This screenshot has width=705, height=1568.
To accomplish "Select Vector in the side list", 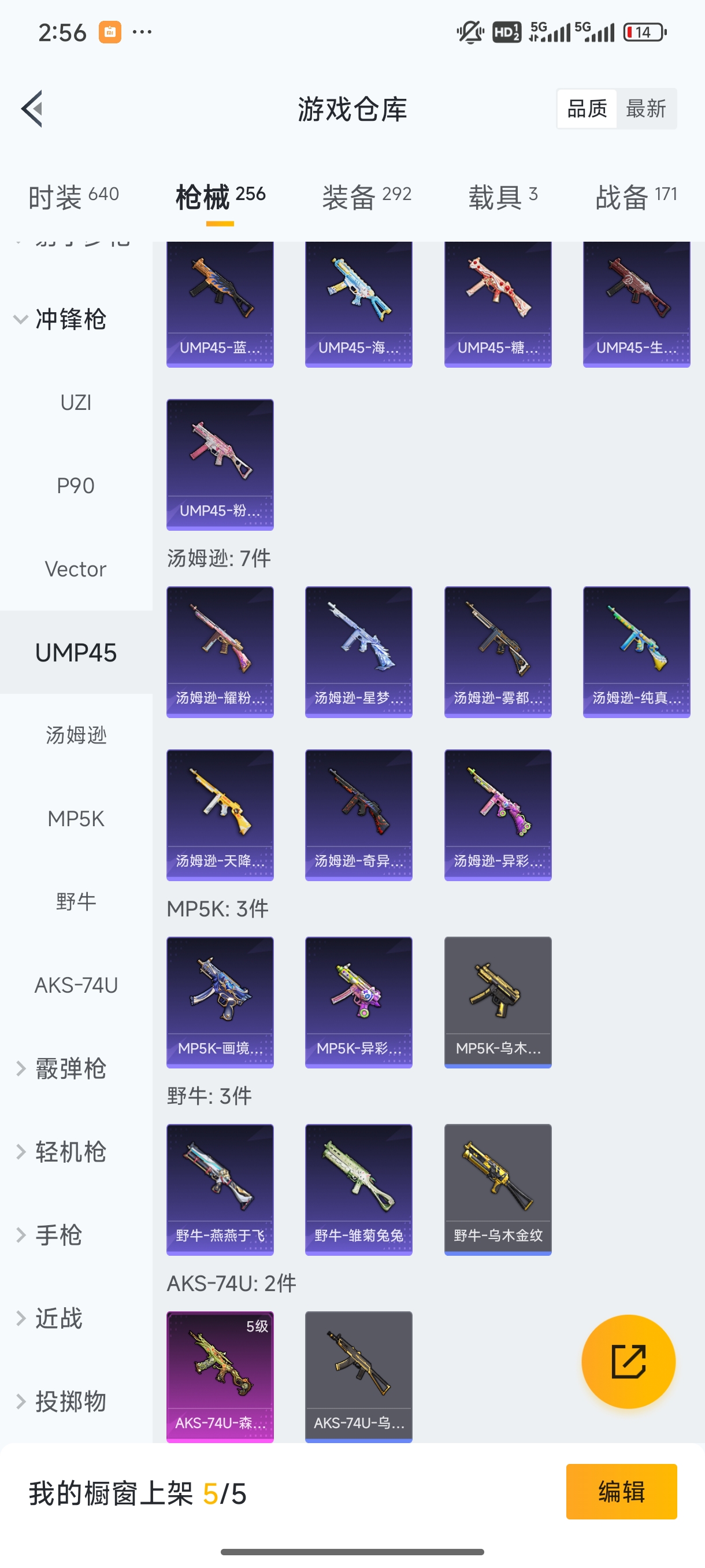I will click(x=76, y=569).
